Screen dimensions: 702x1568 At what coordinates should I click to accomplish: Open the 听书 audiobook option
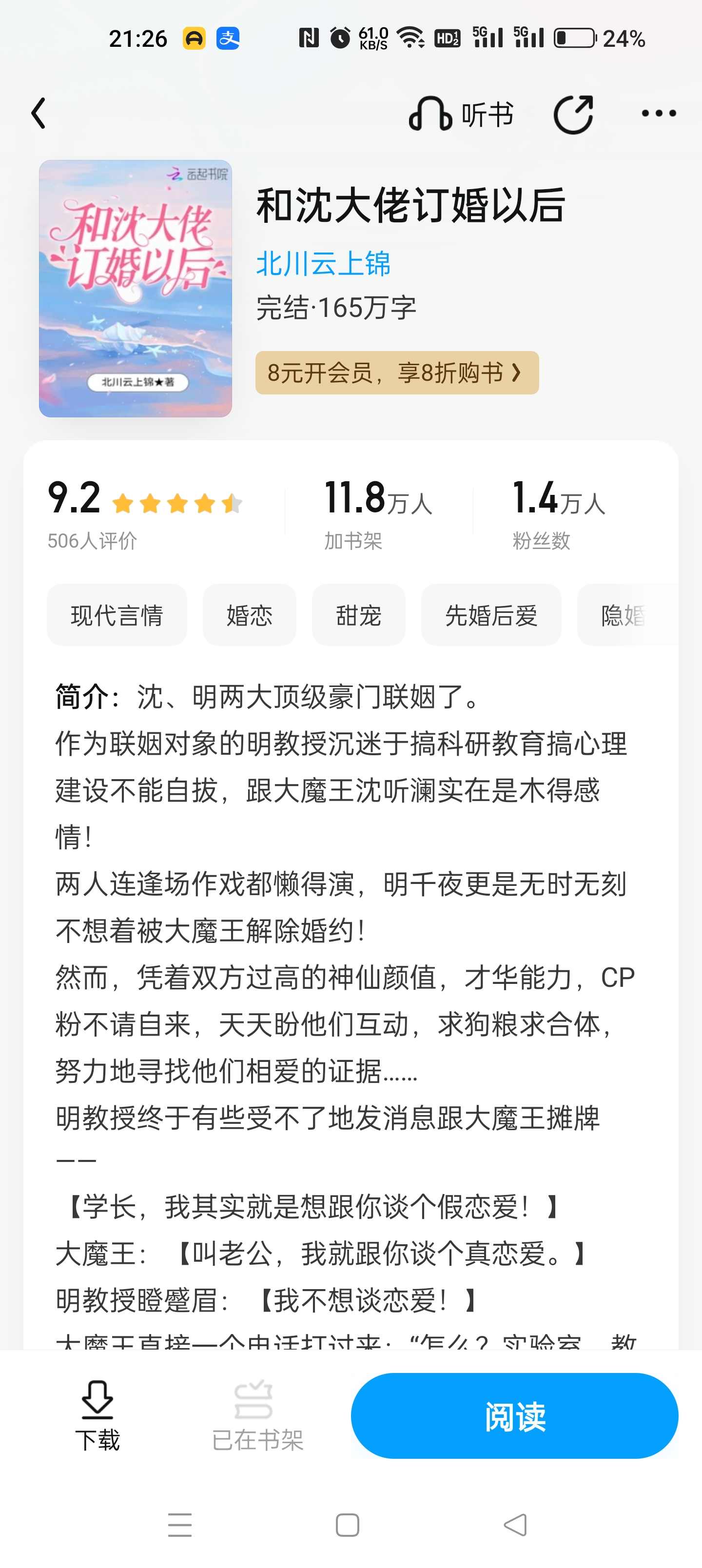(x=461, y=114)
